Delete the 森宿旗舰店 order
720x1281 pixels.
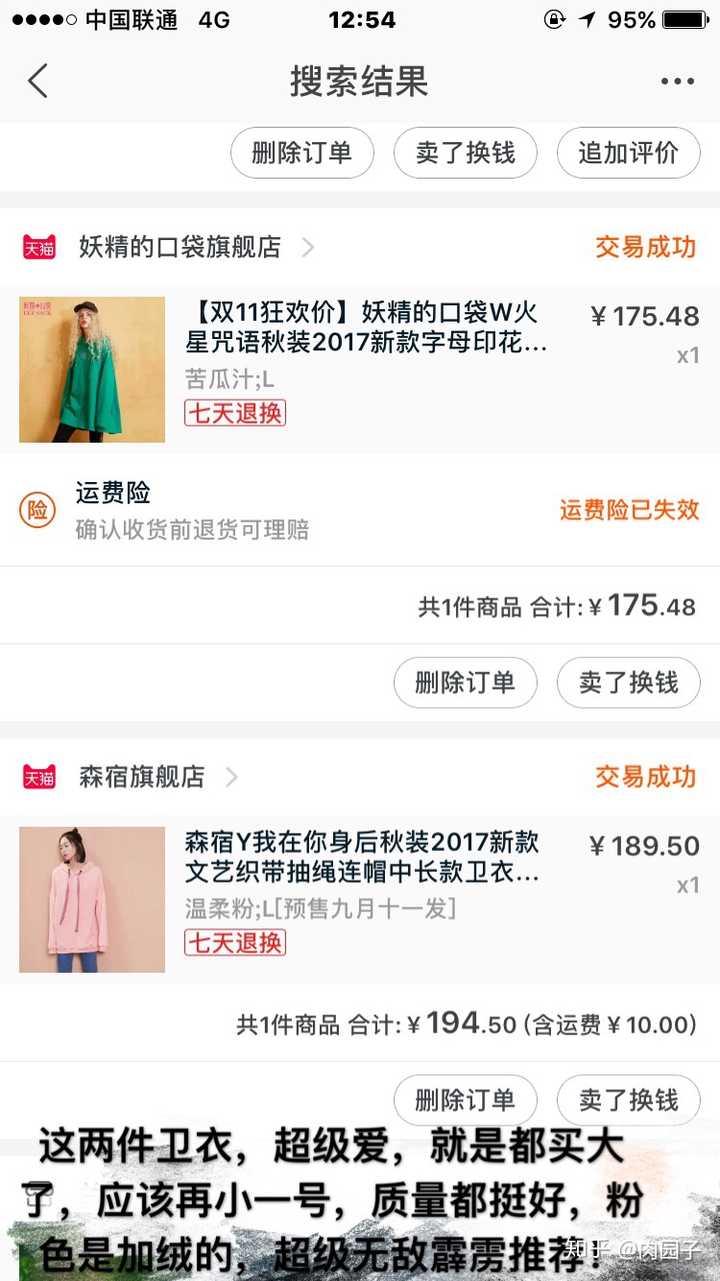(x=465, y=1101)
